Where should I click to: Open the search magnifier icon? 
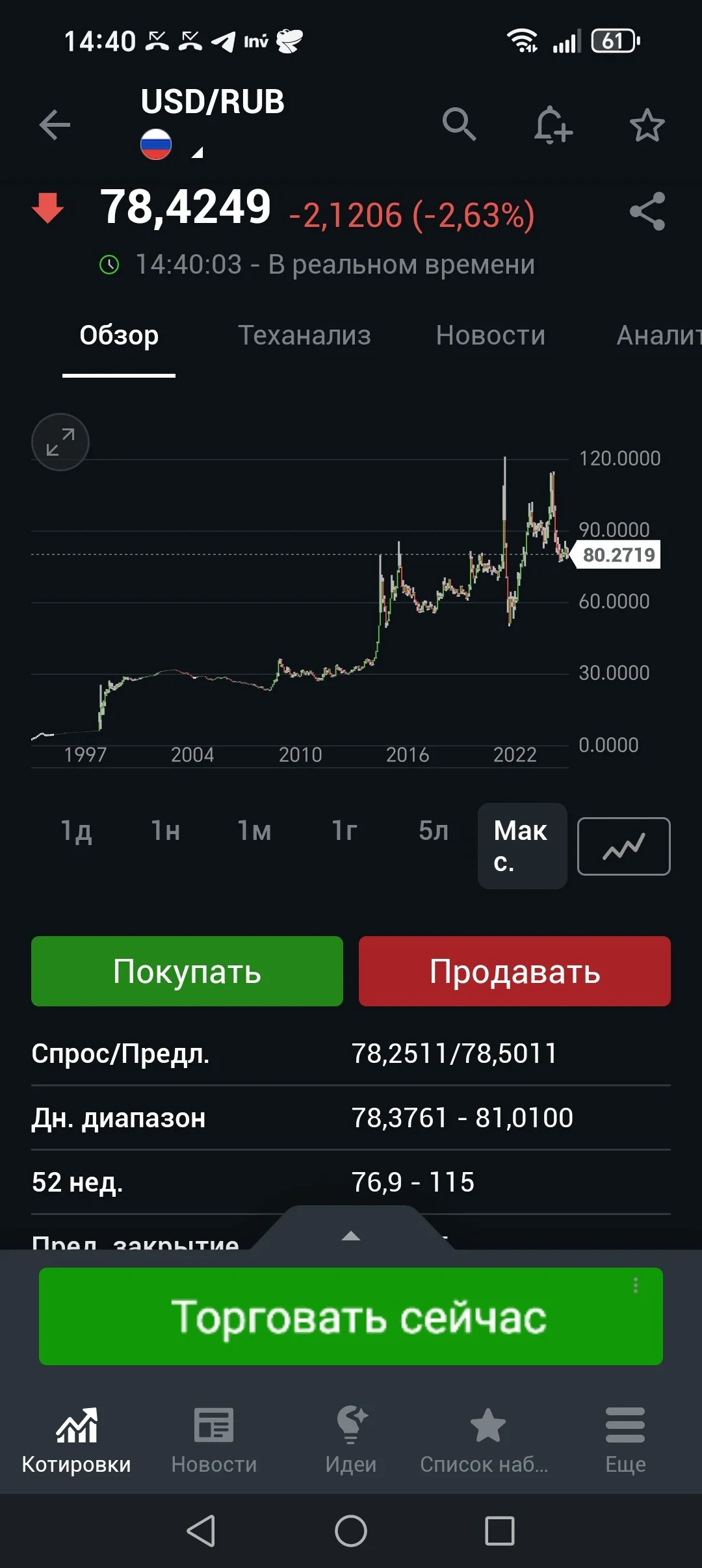[460, 124]
